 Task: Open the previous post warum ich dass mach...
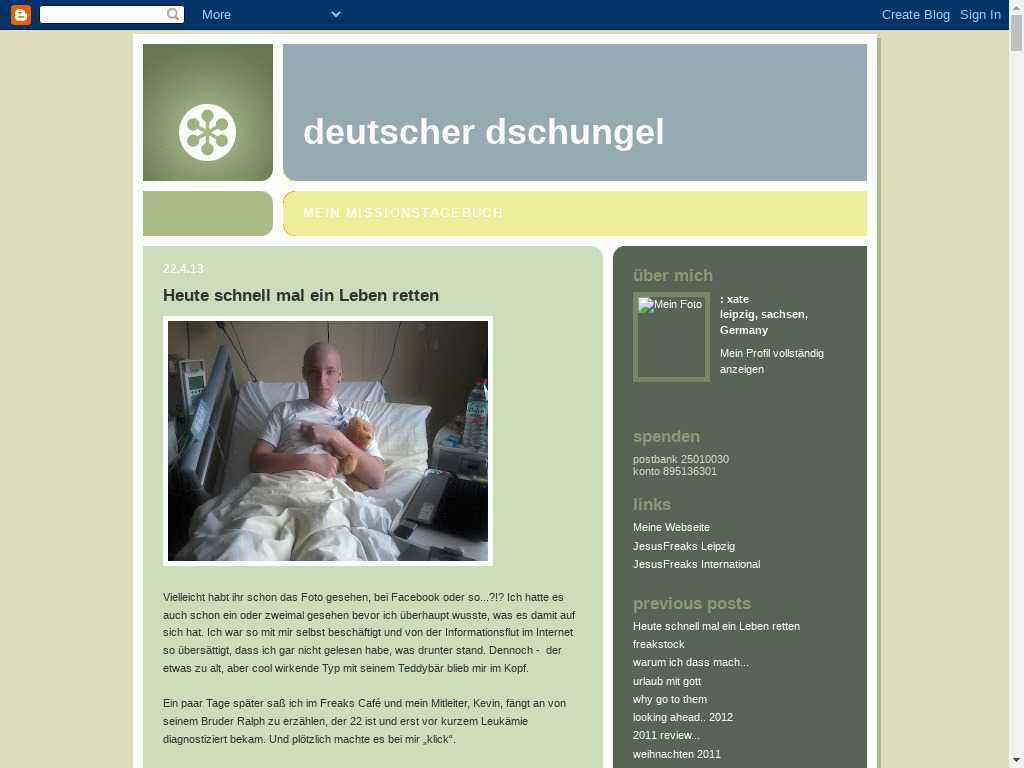[690, 662]
